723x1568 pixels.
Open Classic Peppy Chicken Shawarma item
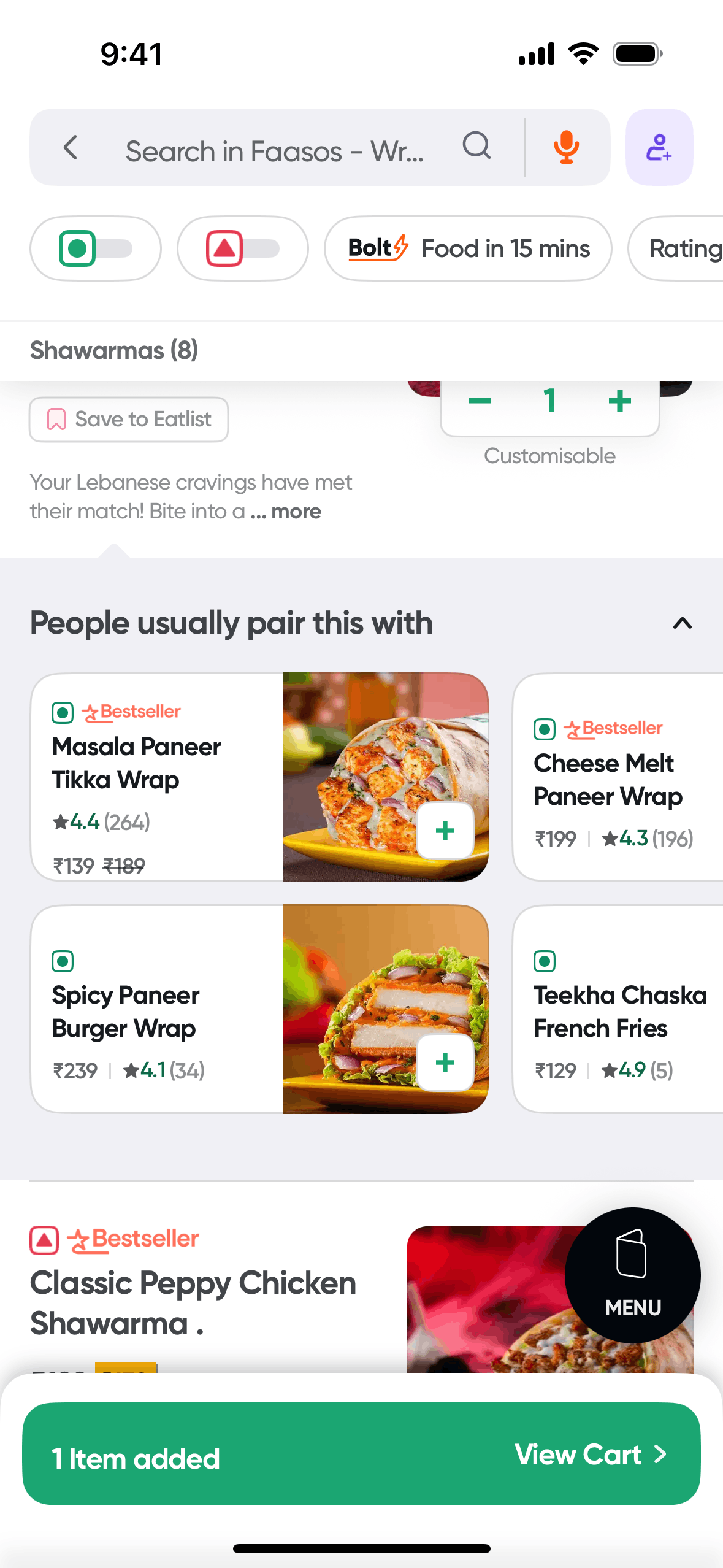point(193,1302)
